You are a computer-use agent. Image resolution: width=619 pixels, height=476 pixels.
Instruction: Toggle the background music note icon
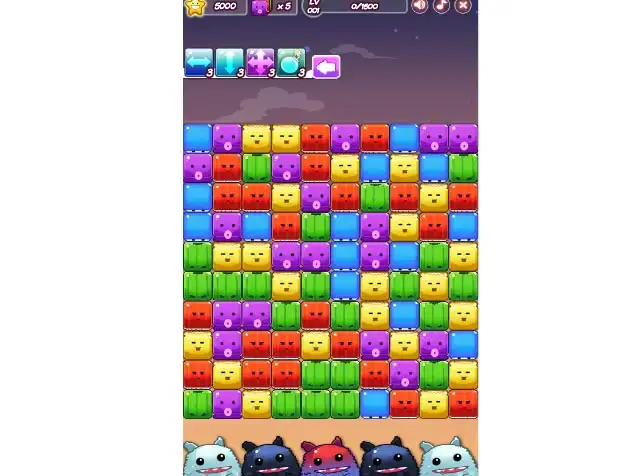point(441,5)
